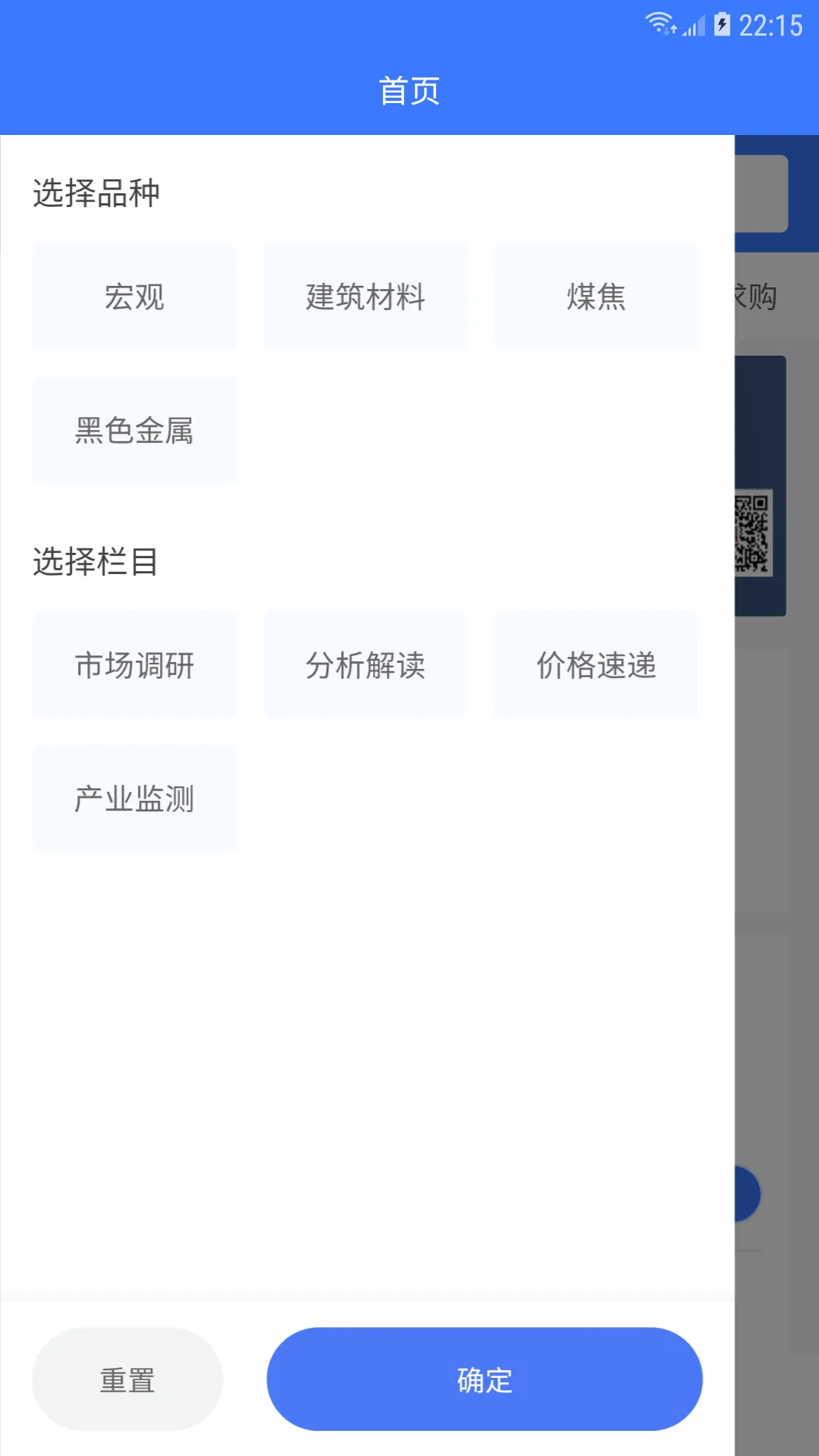Tap the blue floating action button on right edge
819x1456 pixels.
747,1193
